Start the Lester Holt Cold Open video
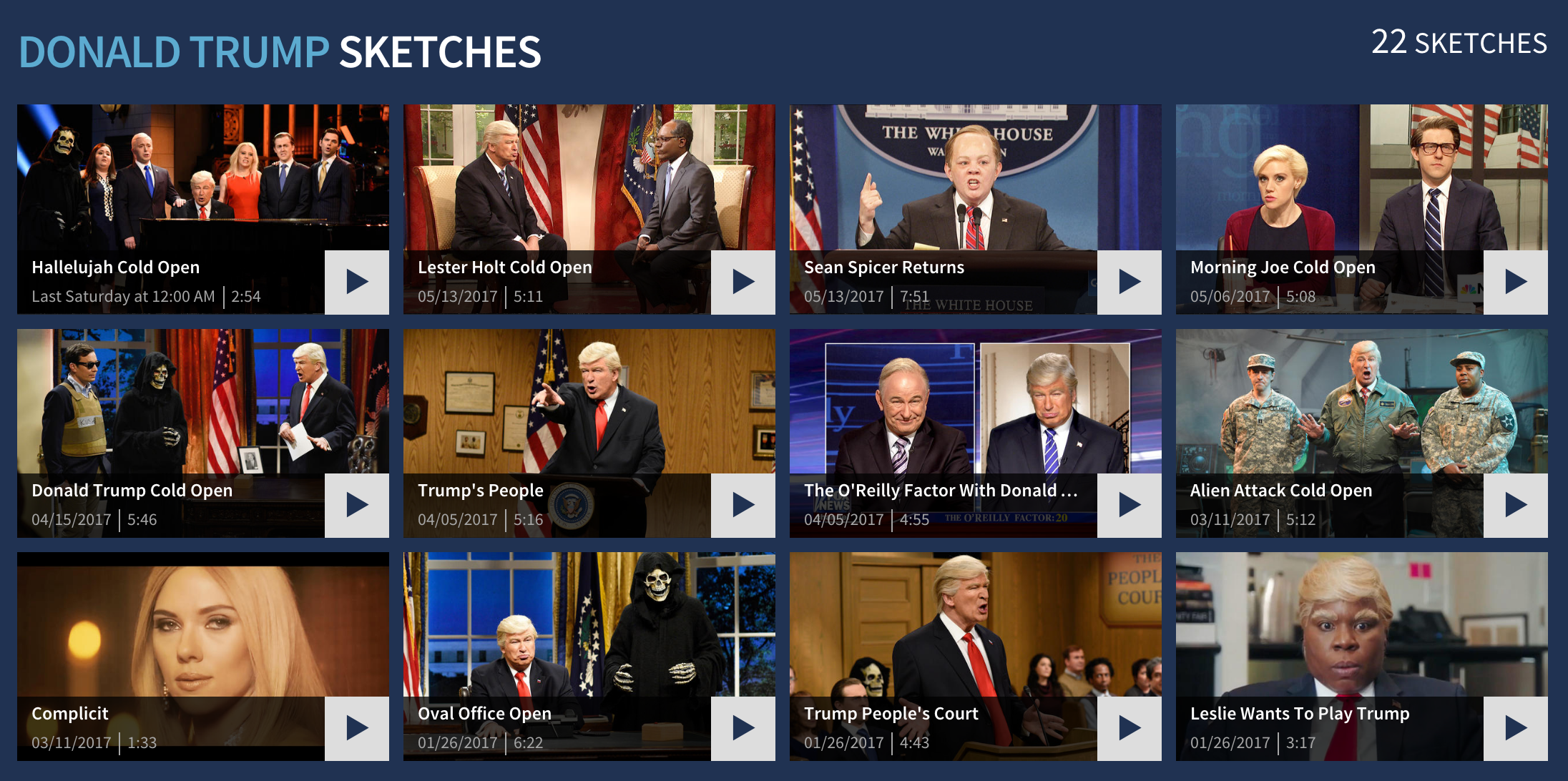The image size is (1568, 781). tap(743, 282)
